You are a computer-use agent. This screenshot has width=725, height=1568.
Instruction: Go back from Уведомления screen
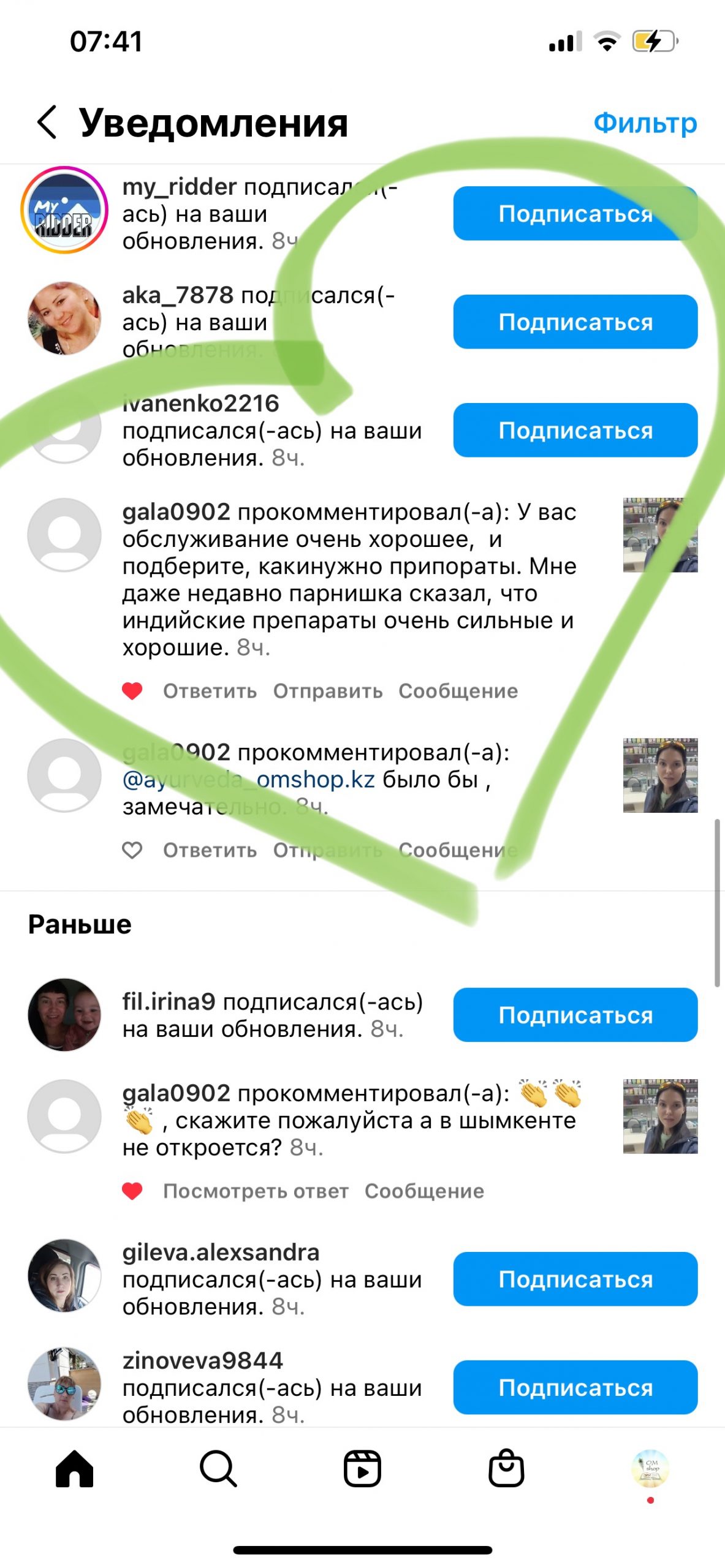[47, 122]
